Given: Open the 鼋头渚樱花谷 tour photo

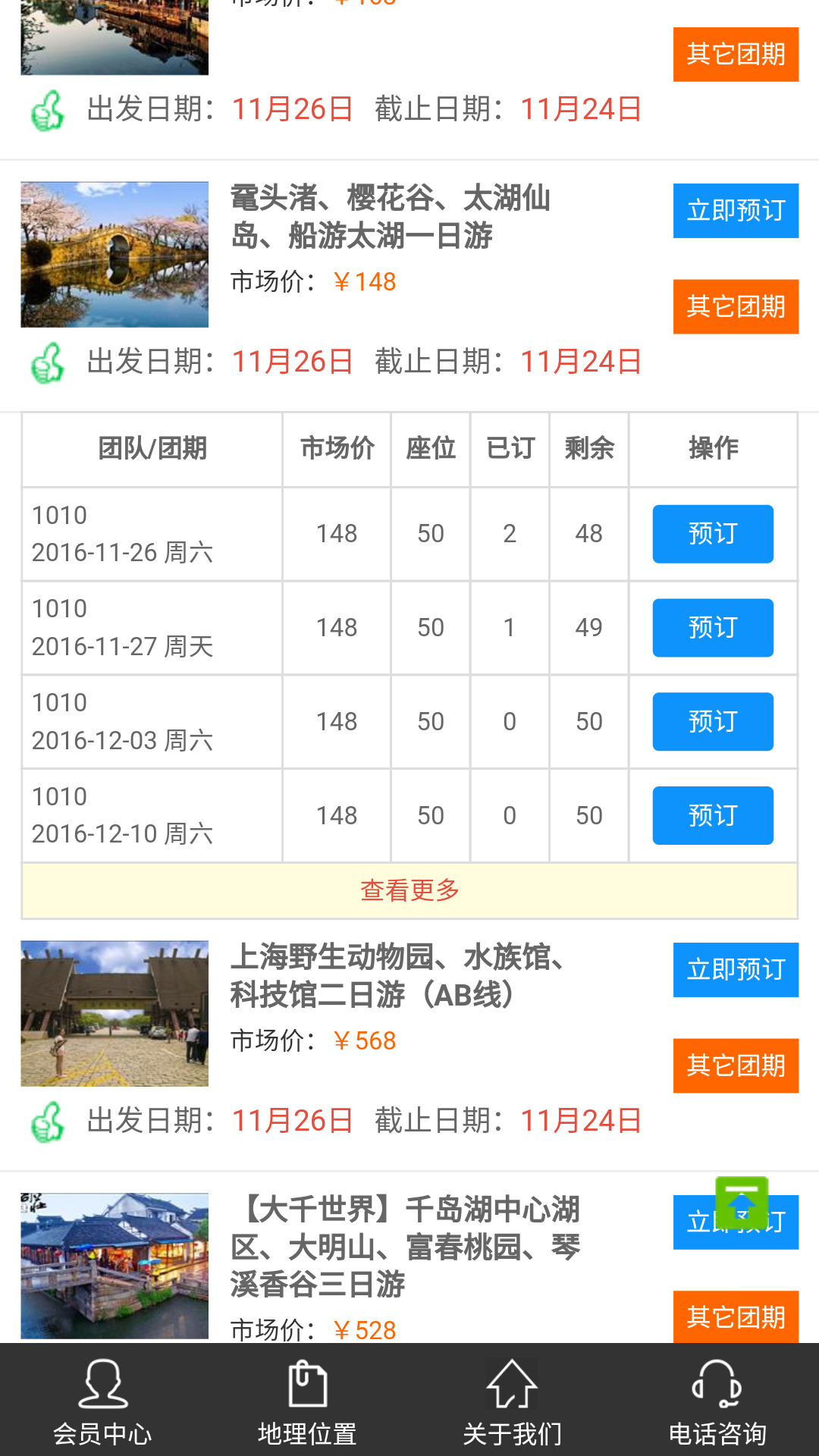Looking at the screenshot, I should point(115,255).
